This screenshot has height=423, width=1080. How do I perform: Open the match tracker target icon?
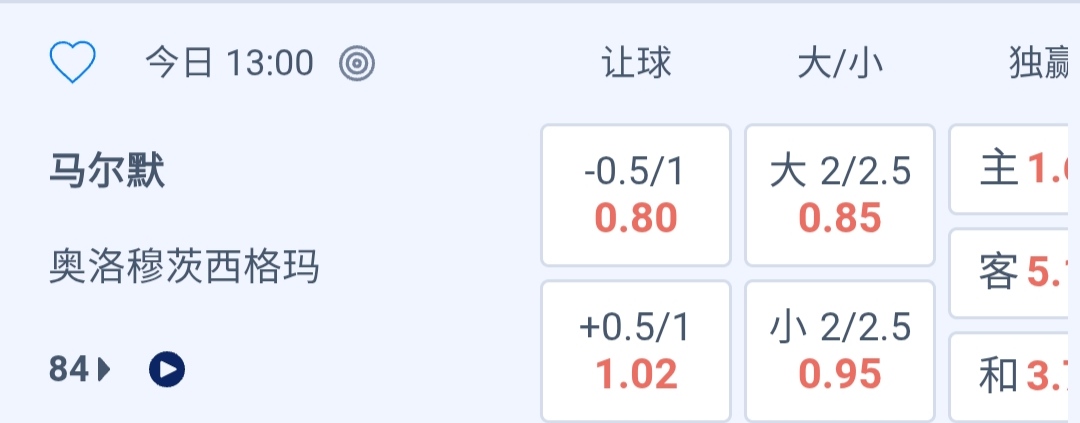[357, 64]
